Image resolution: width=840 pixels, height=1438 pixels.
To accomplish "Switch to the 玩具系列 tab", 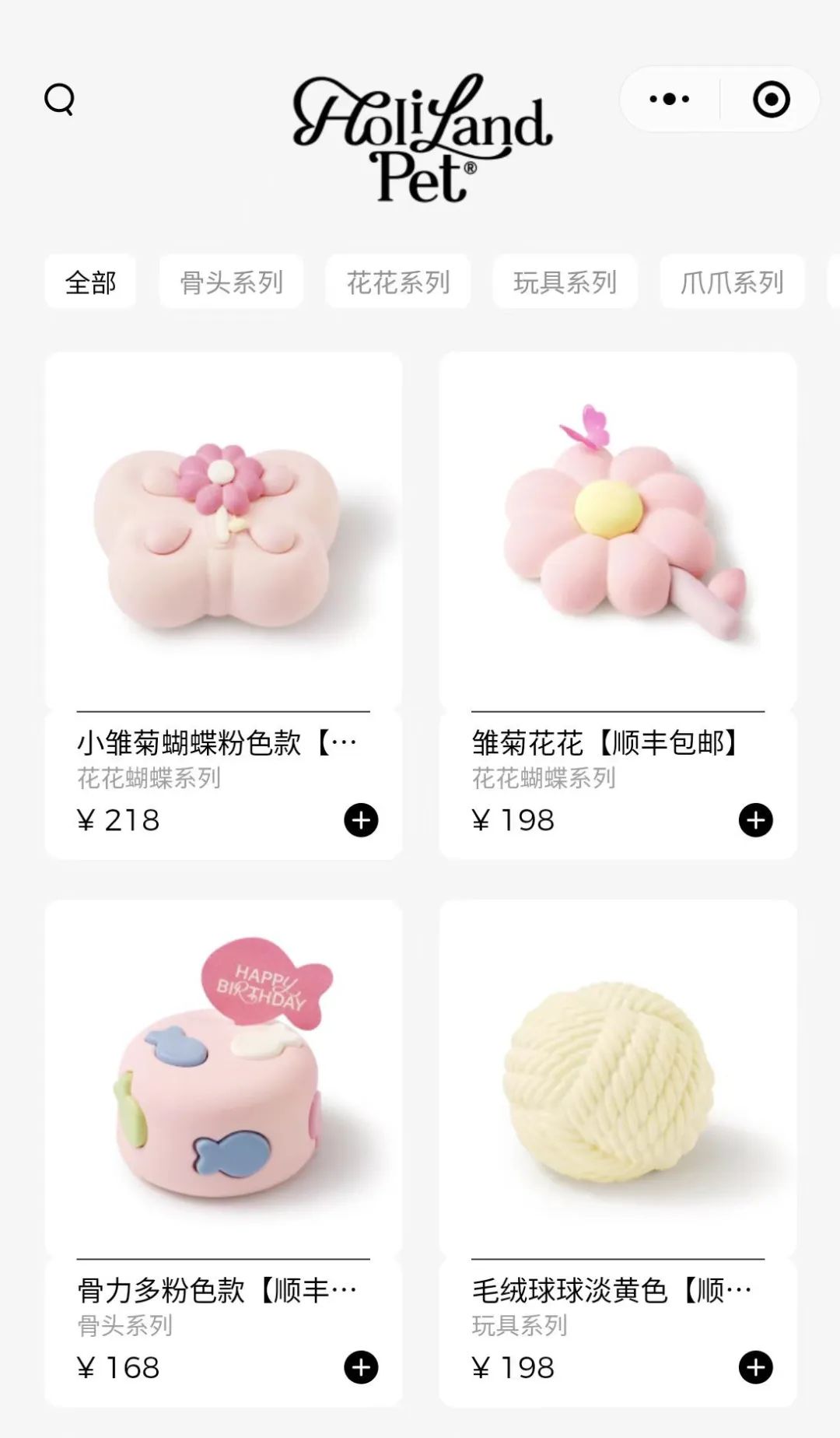I will [565, 282].
